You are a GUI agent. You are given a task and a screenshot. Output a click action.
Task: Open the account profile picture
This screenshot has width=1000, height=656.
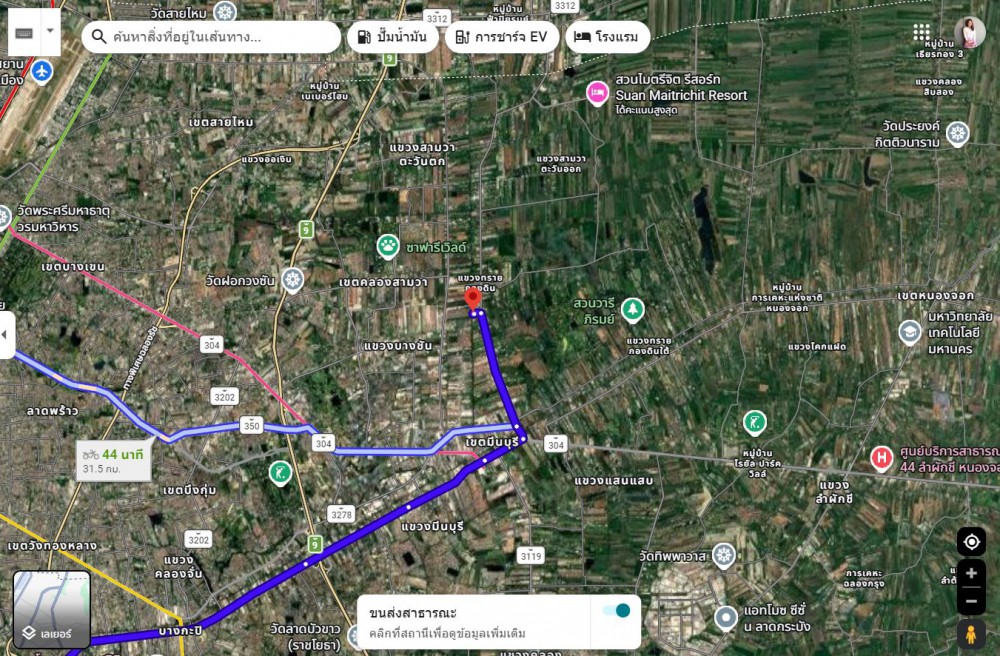coord(969,33)
